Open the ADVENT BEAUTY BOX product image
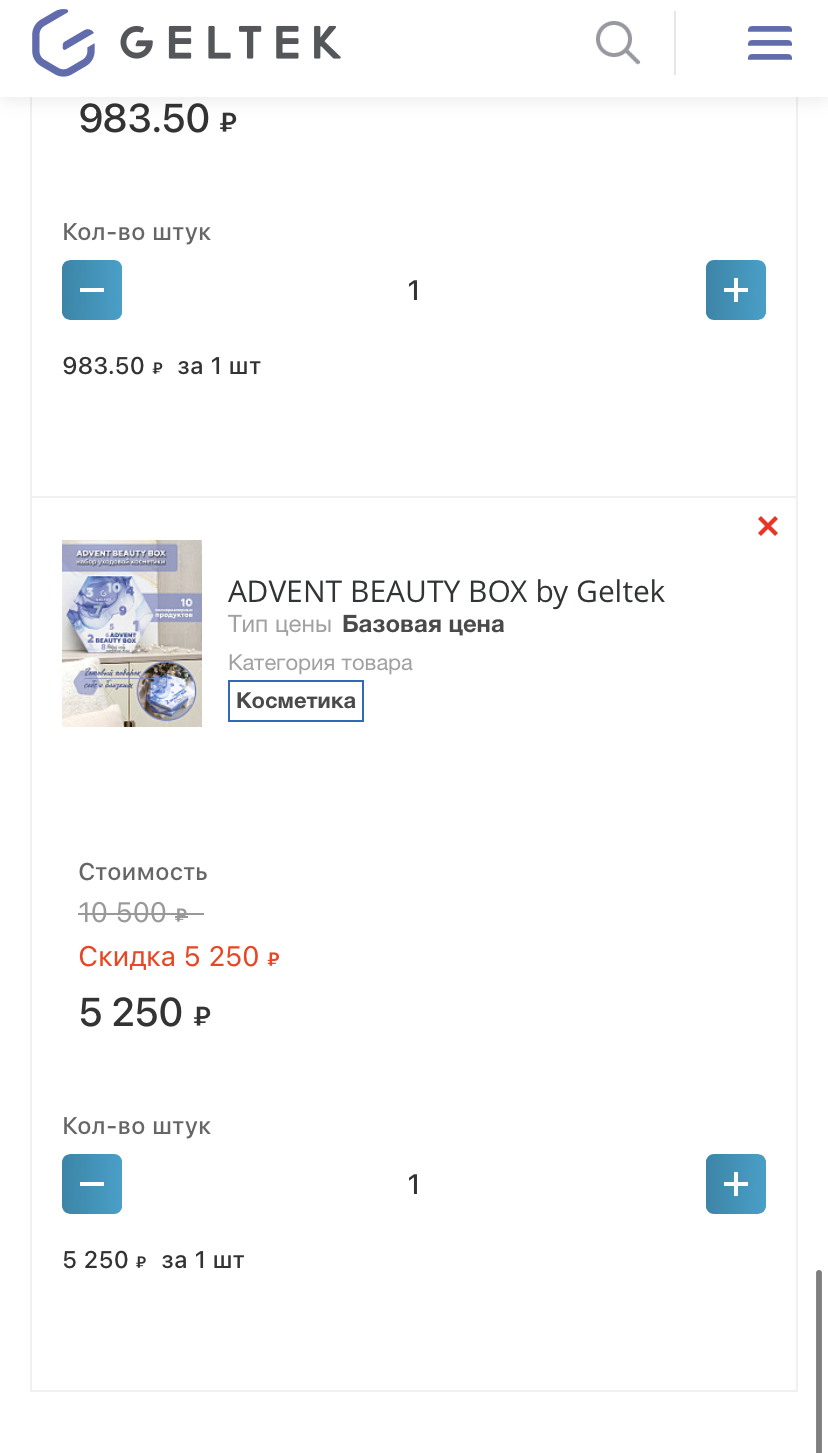This screenshot has height=1453, width=828. point(132,633)
